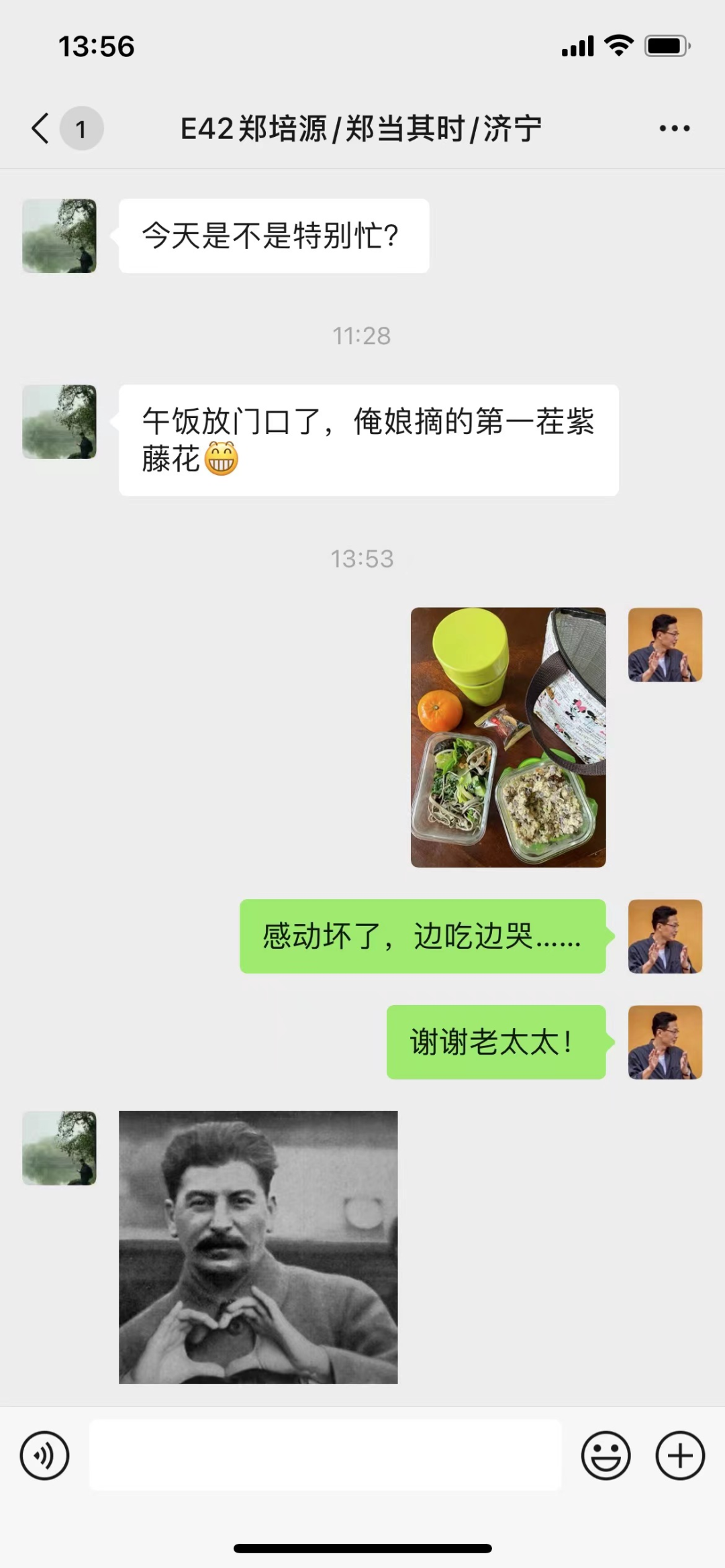The height and width of the screenshot is (1568, 725).
Task: Open the received heart-hands meme image
Action: tap(258, 1247)
